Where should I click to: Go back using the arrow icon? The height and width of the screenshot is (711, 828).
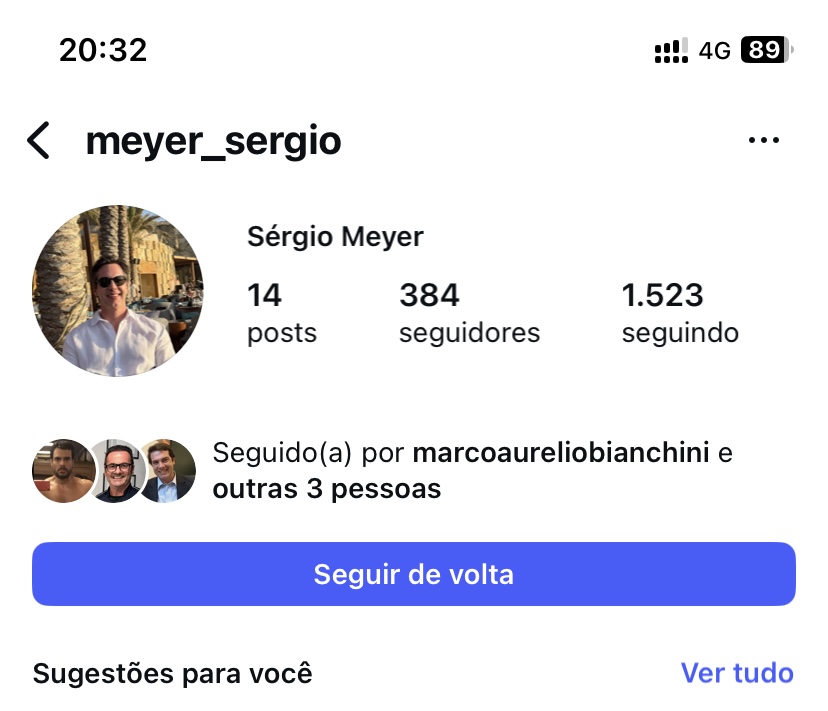coord(38,141)
